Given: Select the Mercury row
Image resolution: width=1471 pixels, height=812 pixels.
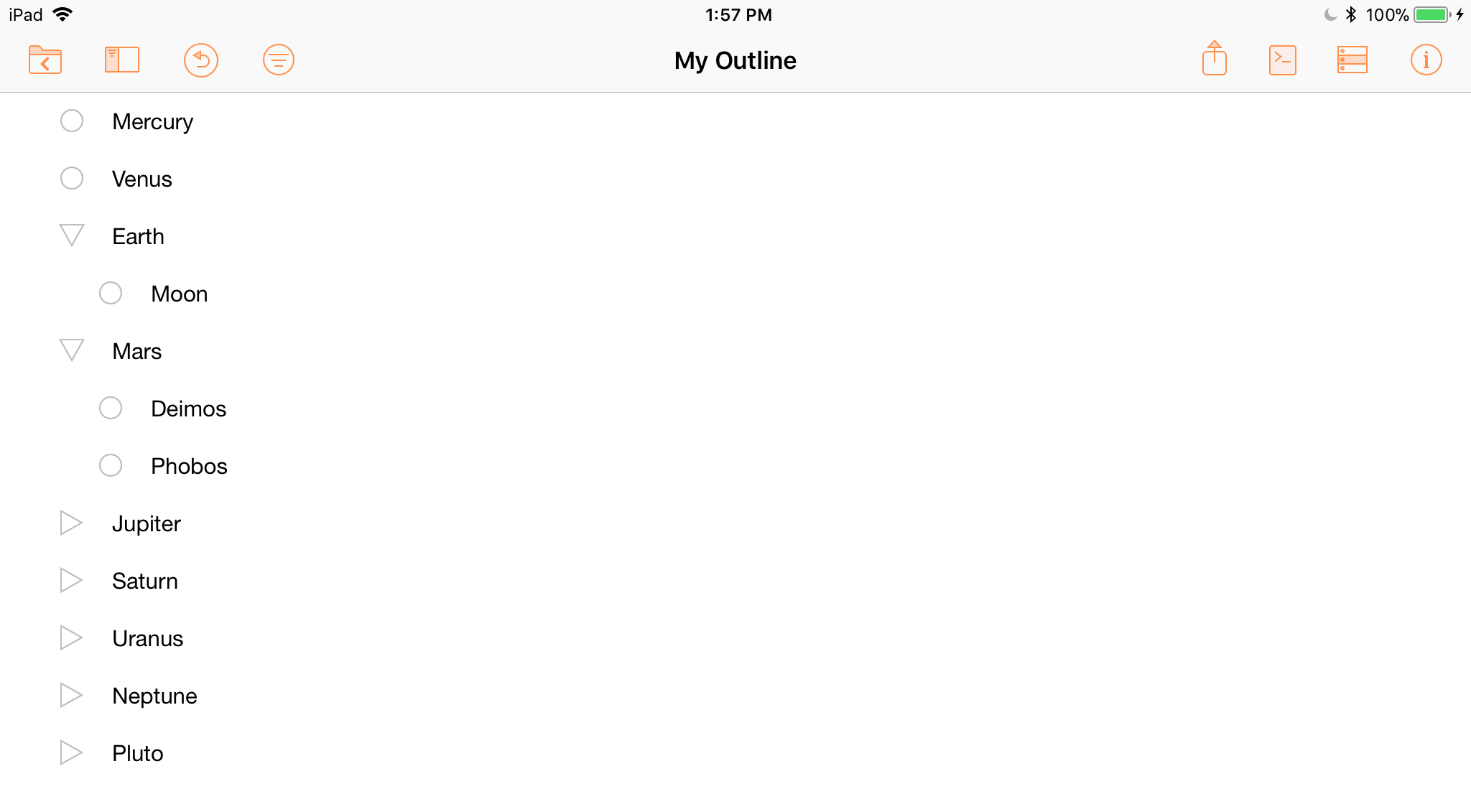Looking at the screenshot, I should point(153,122).
